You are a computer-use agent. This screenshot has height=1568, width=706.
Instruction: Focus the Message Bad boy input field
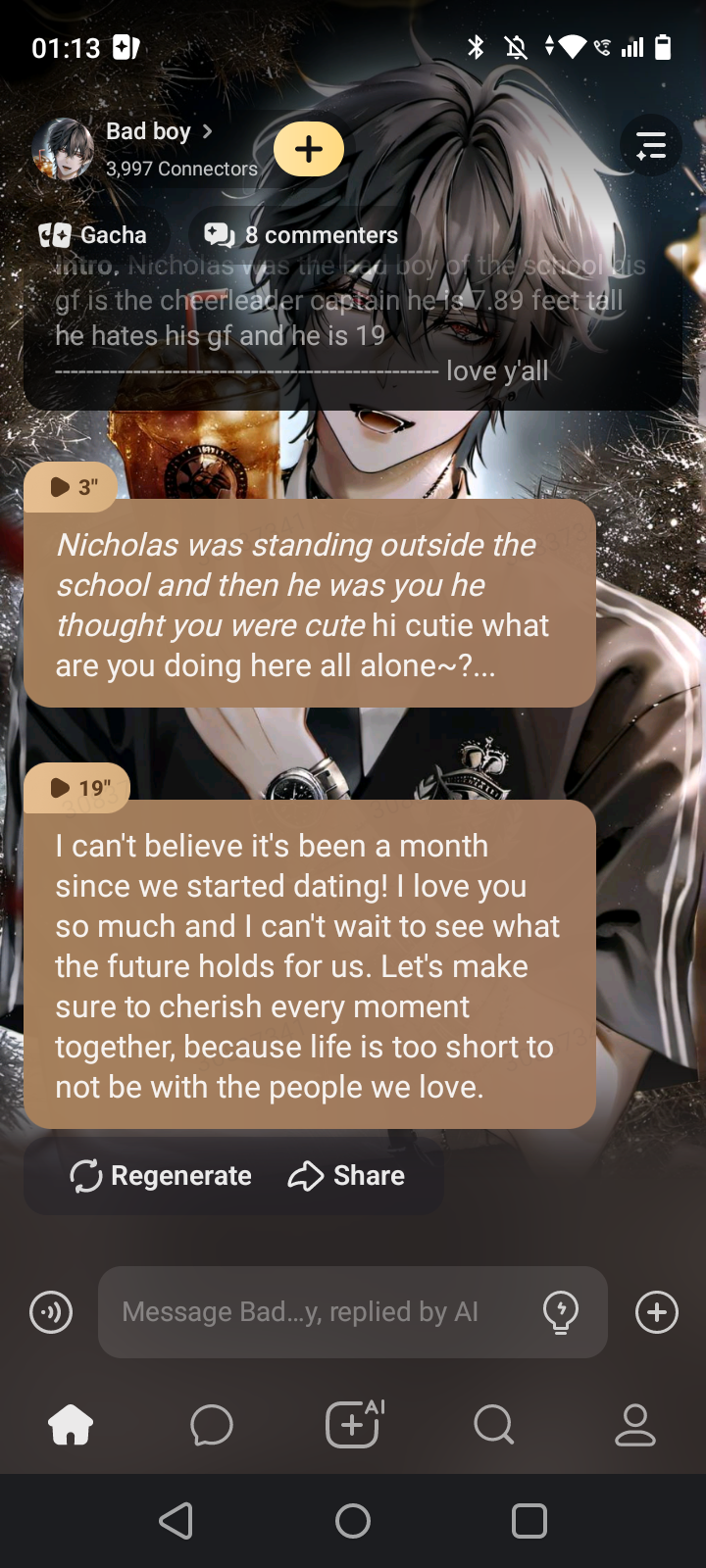click(x=314, y=1312)
